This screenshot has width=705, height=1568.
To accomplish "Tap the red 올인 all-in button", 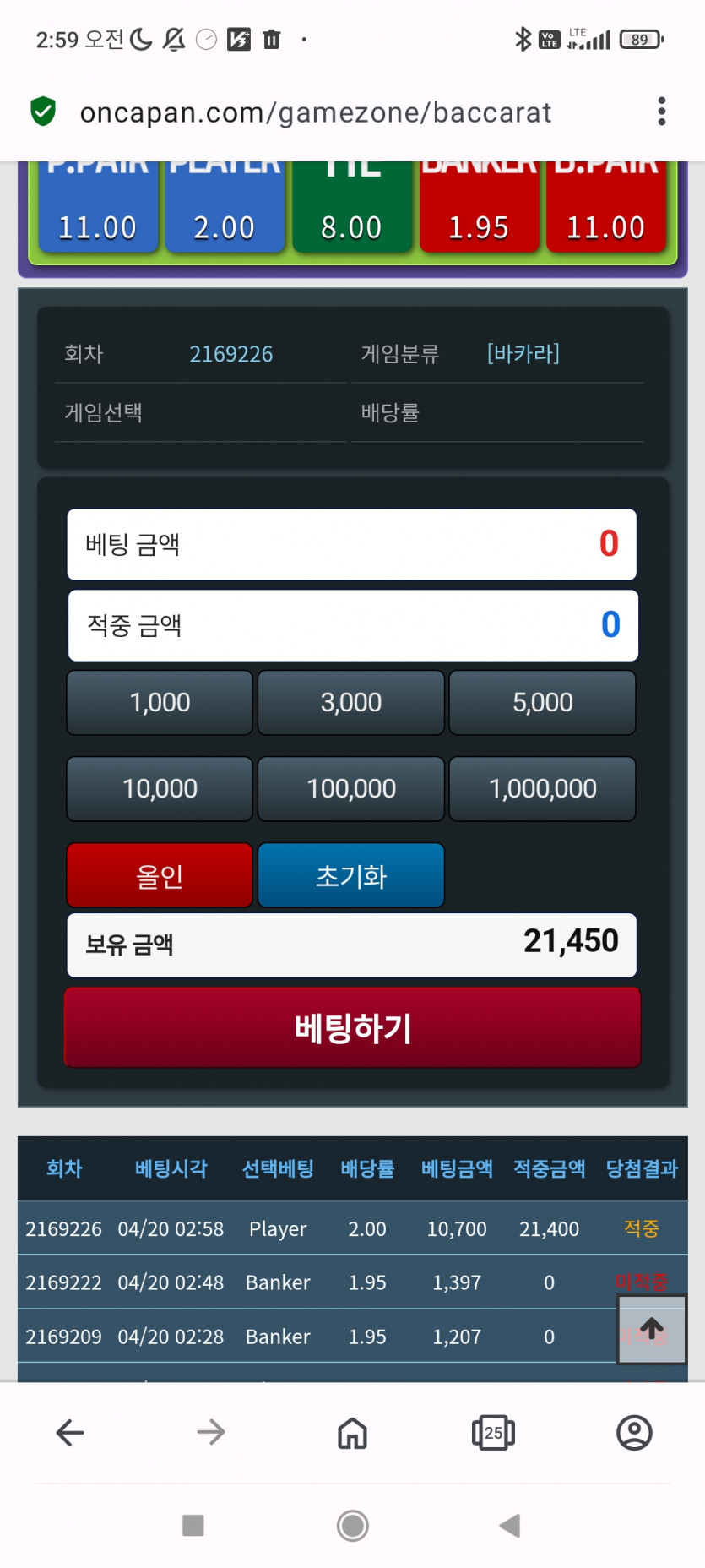I will (160, 875).
